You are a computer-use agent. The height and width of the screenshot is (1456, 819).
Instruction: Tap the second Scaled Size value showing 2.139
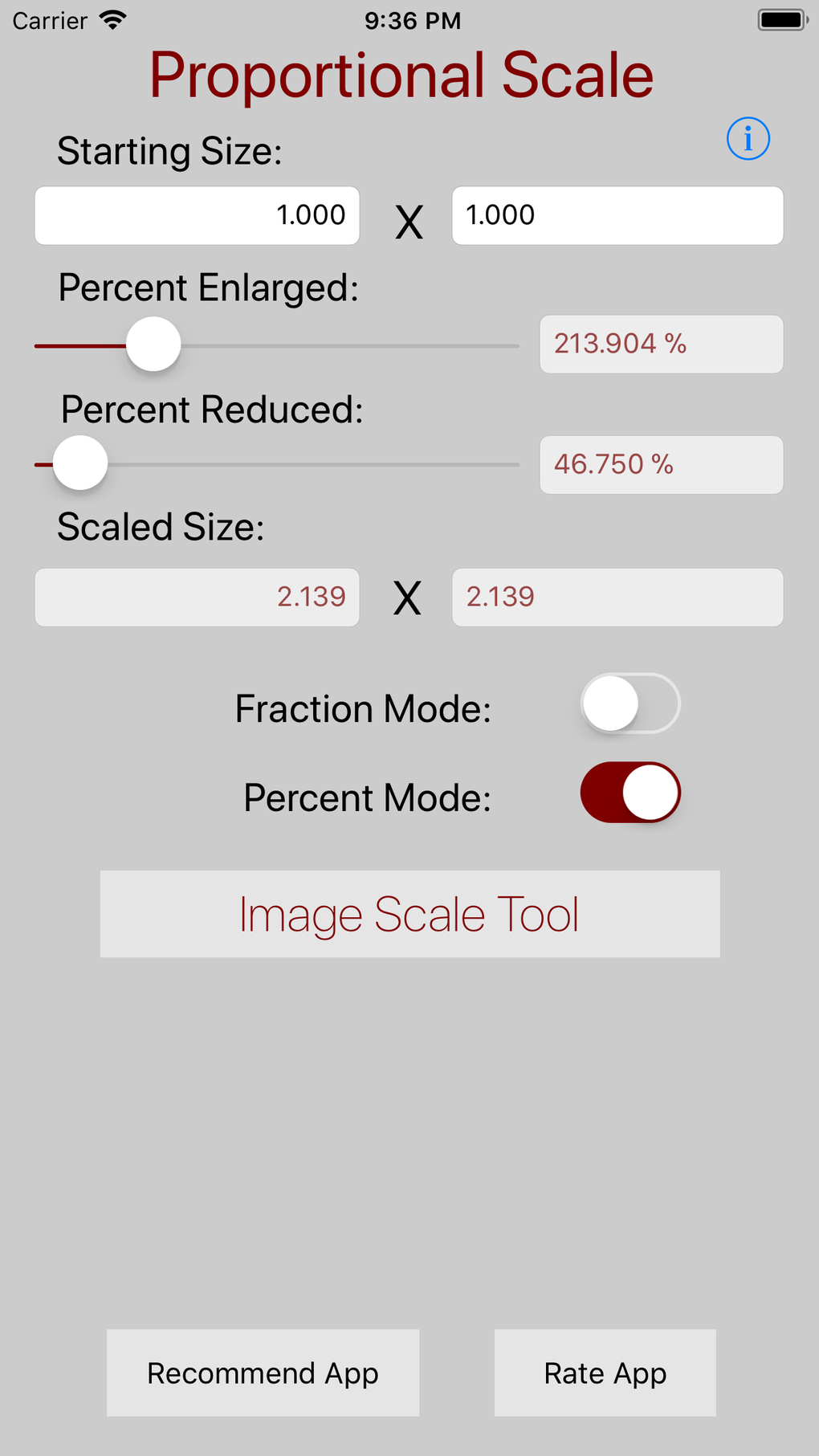tap(617, 597)
